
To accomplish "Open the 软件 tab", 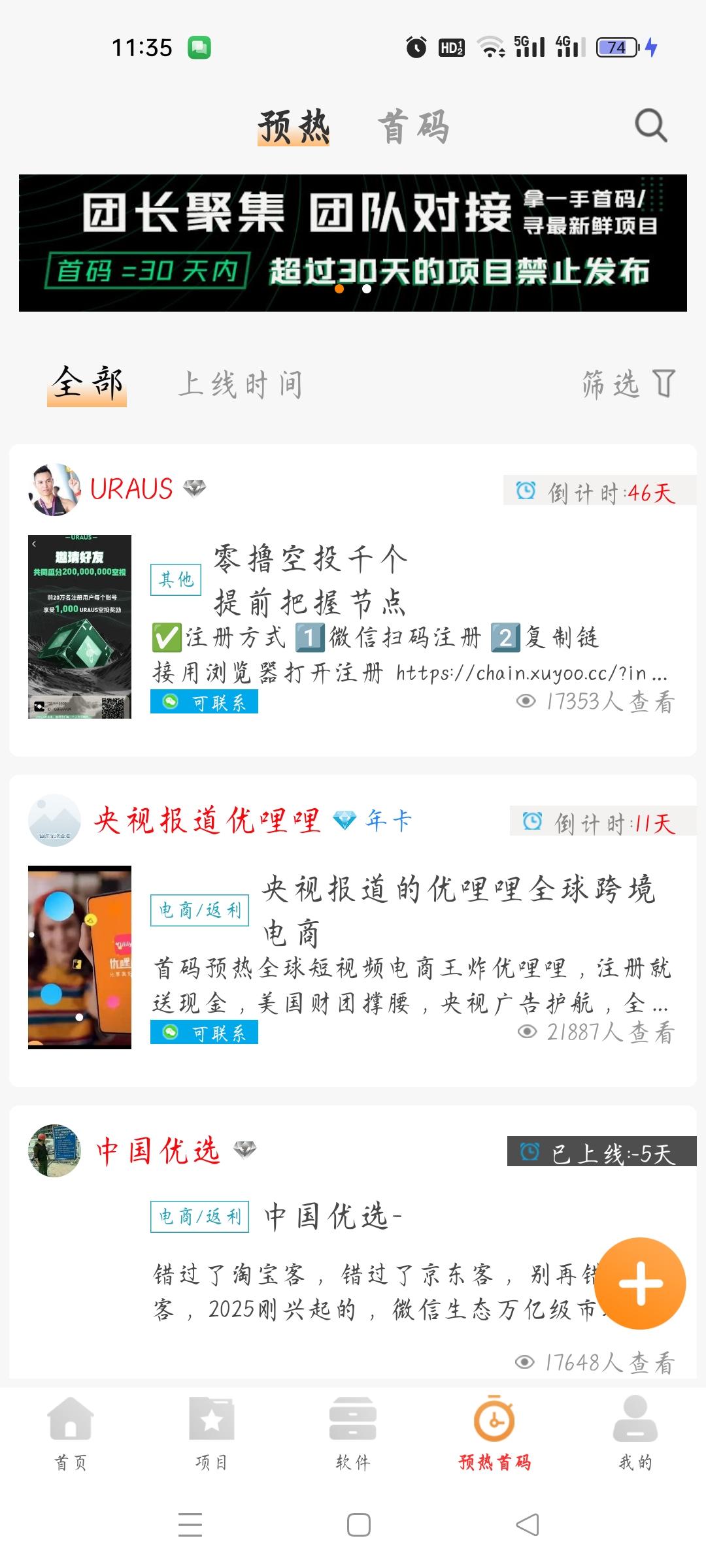I will (x=353, y=1434).
